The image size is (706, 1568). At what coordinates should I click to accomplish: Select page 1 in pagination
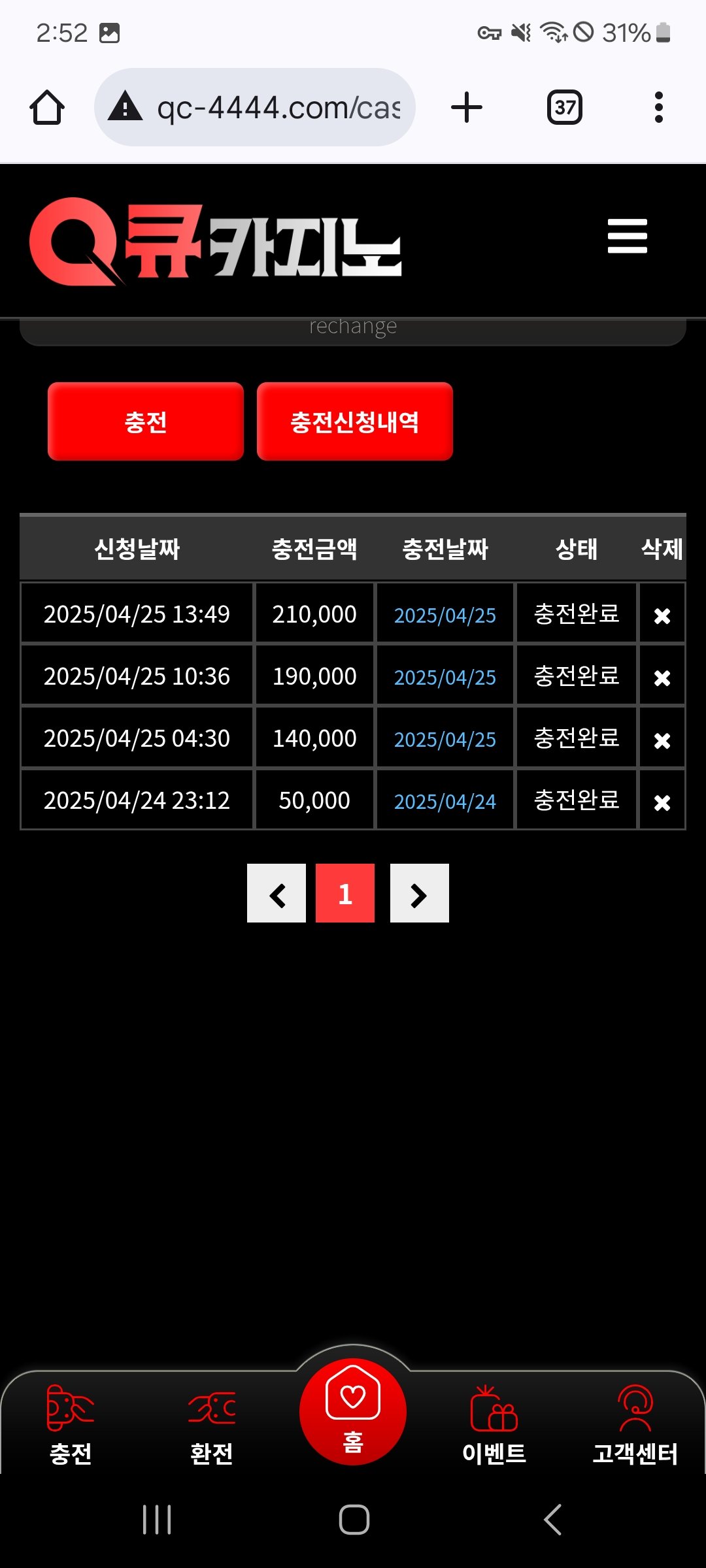[x=345, y=894]
